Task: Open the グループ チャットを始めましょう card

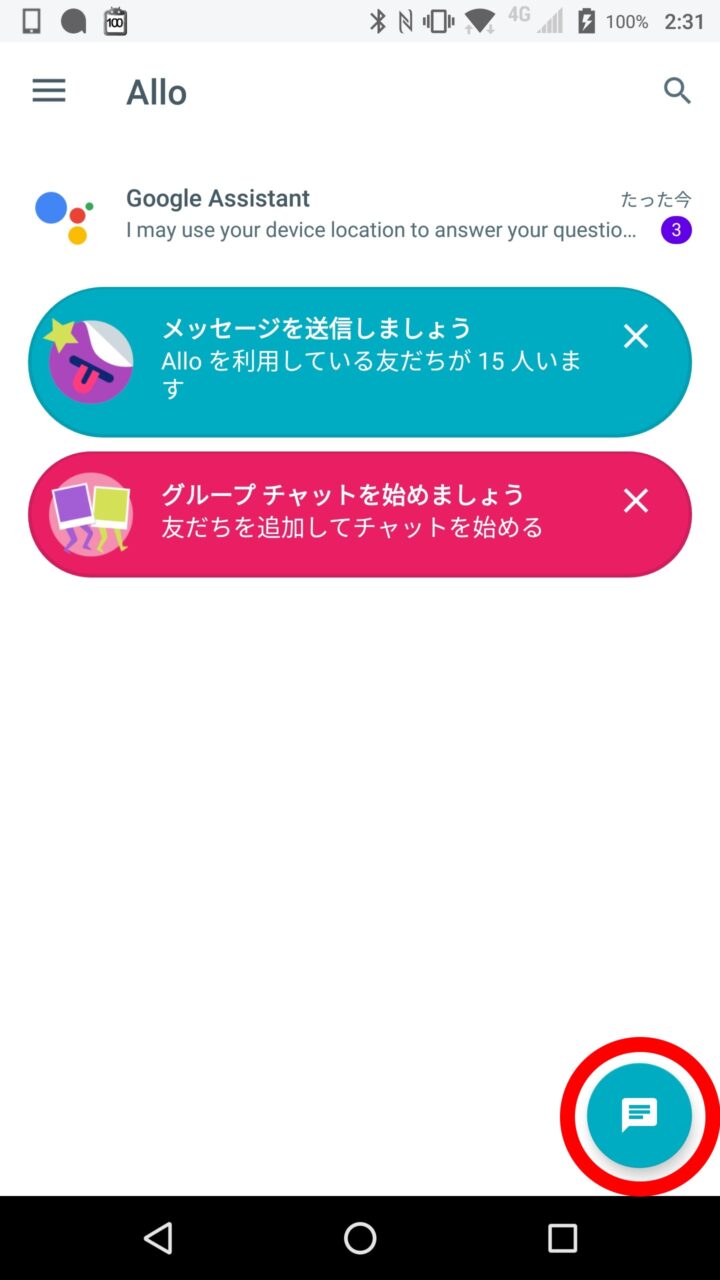Action: pyautogui.click(x=360, y=514)
